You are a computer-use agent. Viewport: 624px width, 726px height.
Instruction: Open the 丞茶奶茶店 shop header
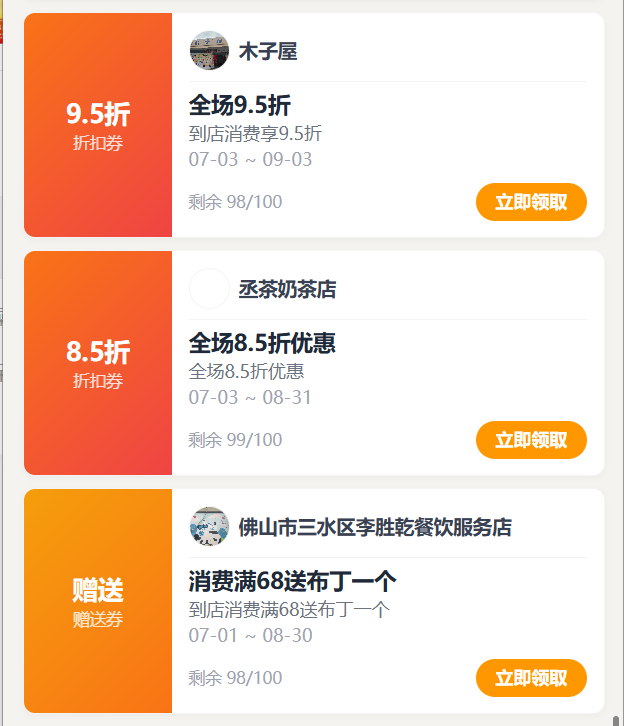[x=388, y=288]
